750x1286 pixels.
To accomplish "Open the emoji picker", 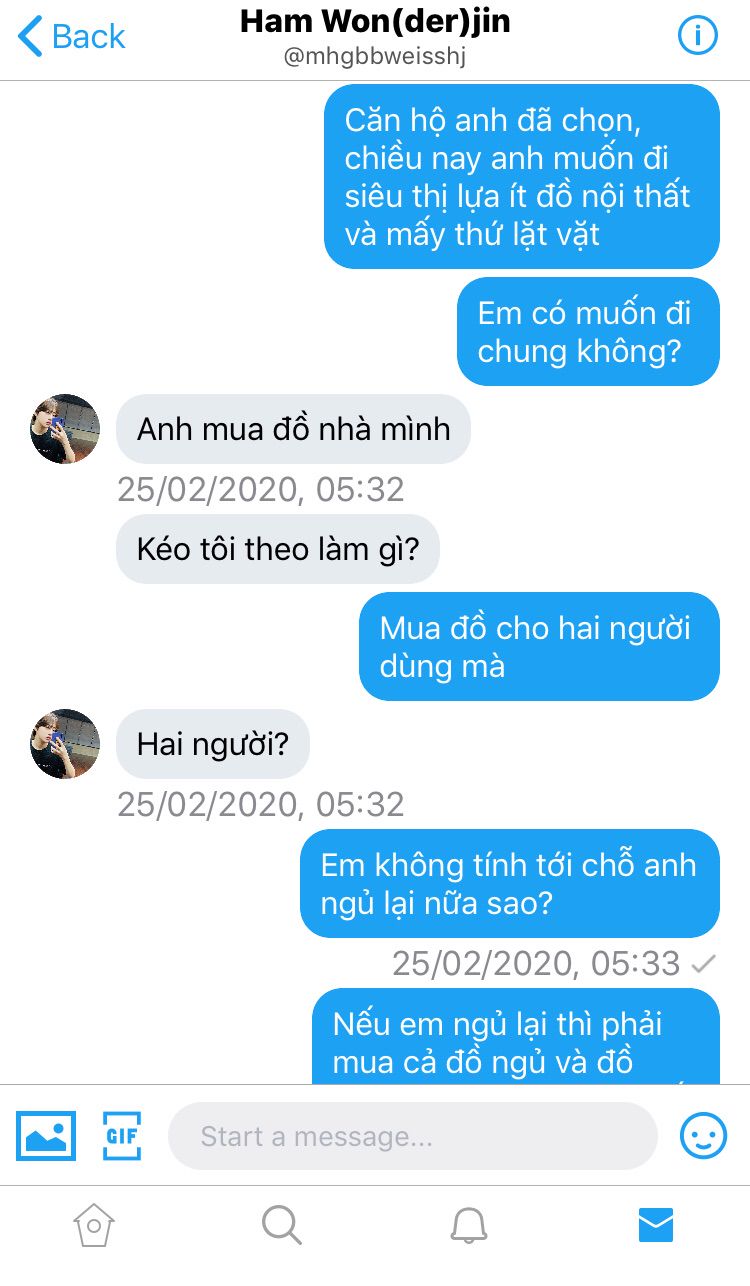I will click(x=704, y=1136).
